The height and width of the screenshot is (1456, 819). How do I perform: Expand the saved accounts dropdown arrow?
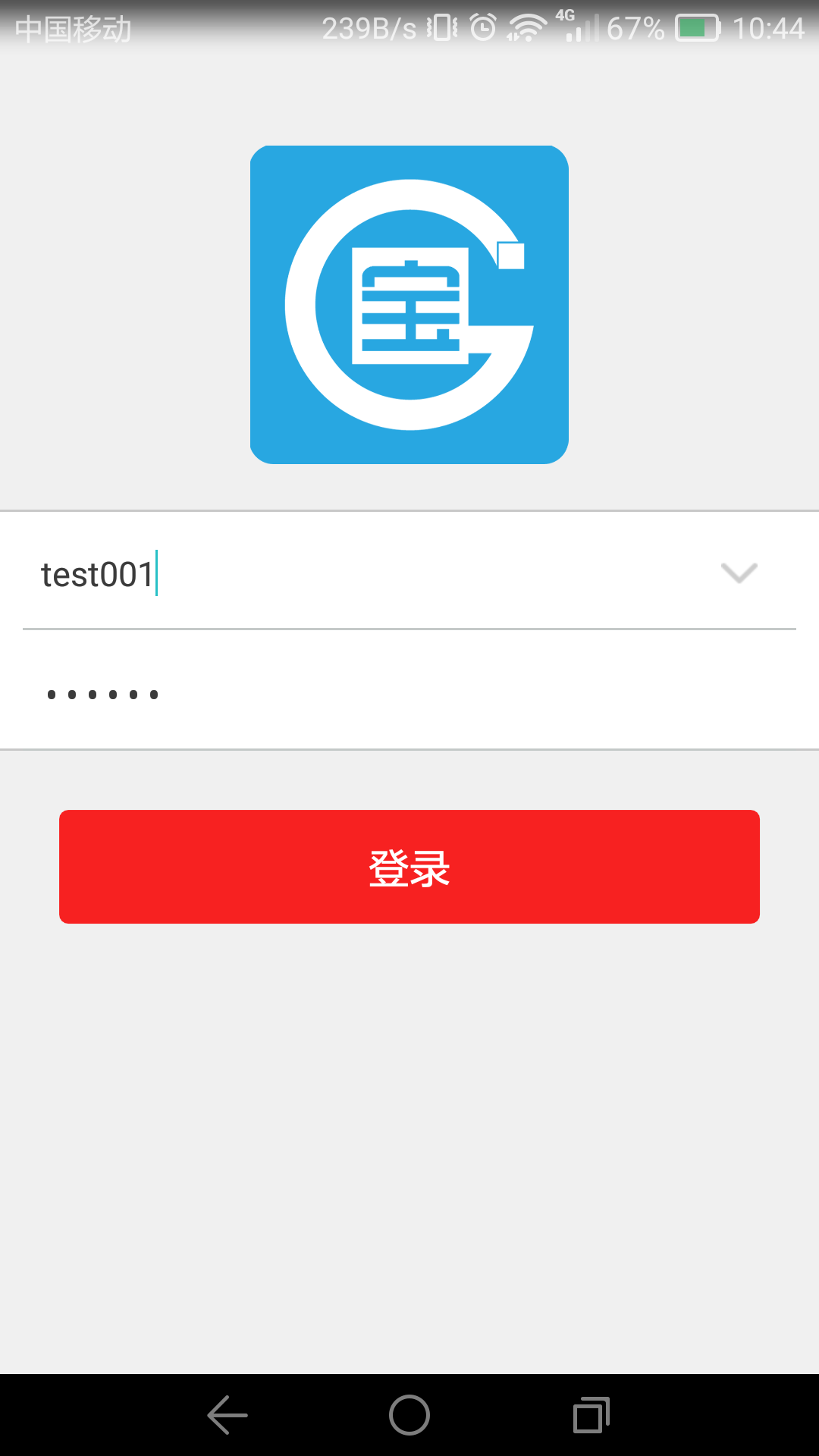point(739,573)
